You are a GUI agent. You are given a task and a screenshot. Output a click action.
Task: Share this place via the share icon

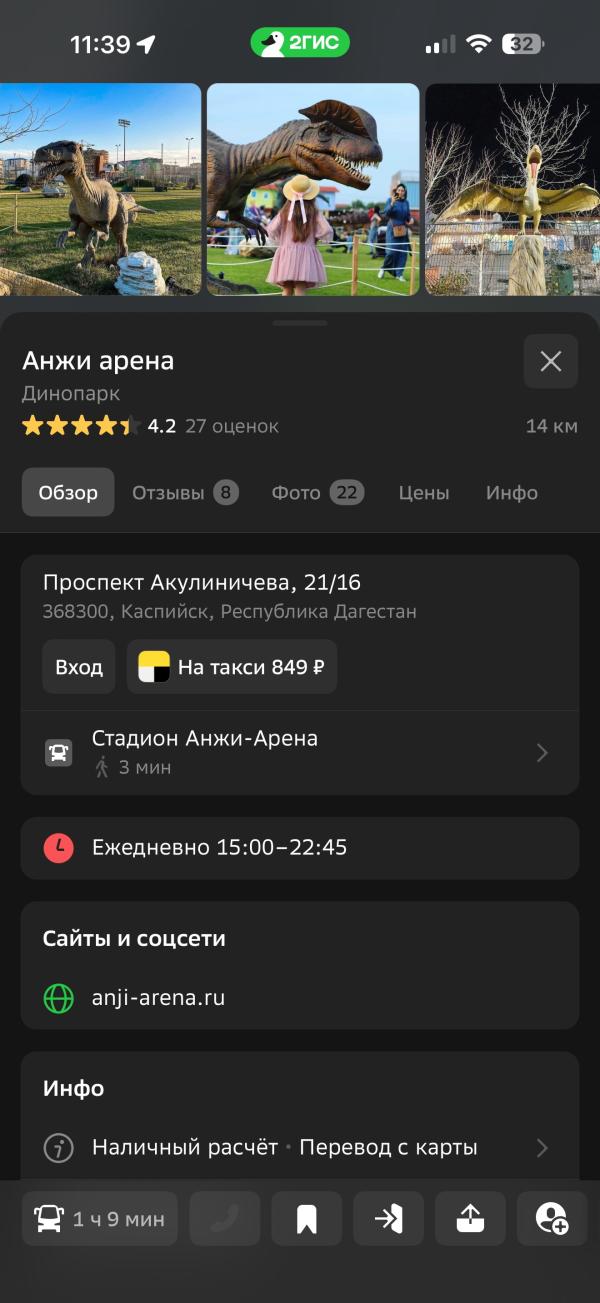coord(470,1218)
